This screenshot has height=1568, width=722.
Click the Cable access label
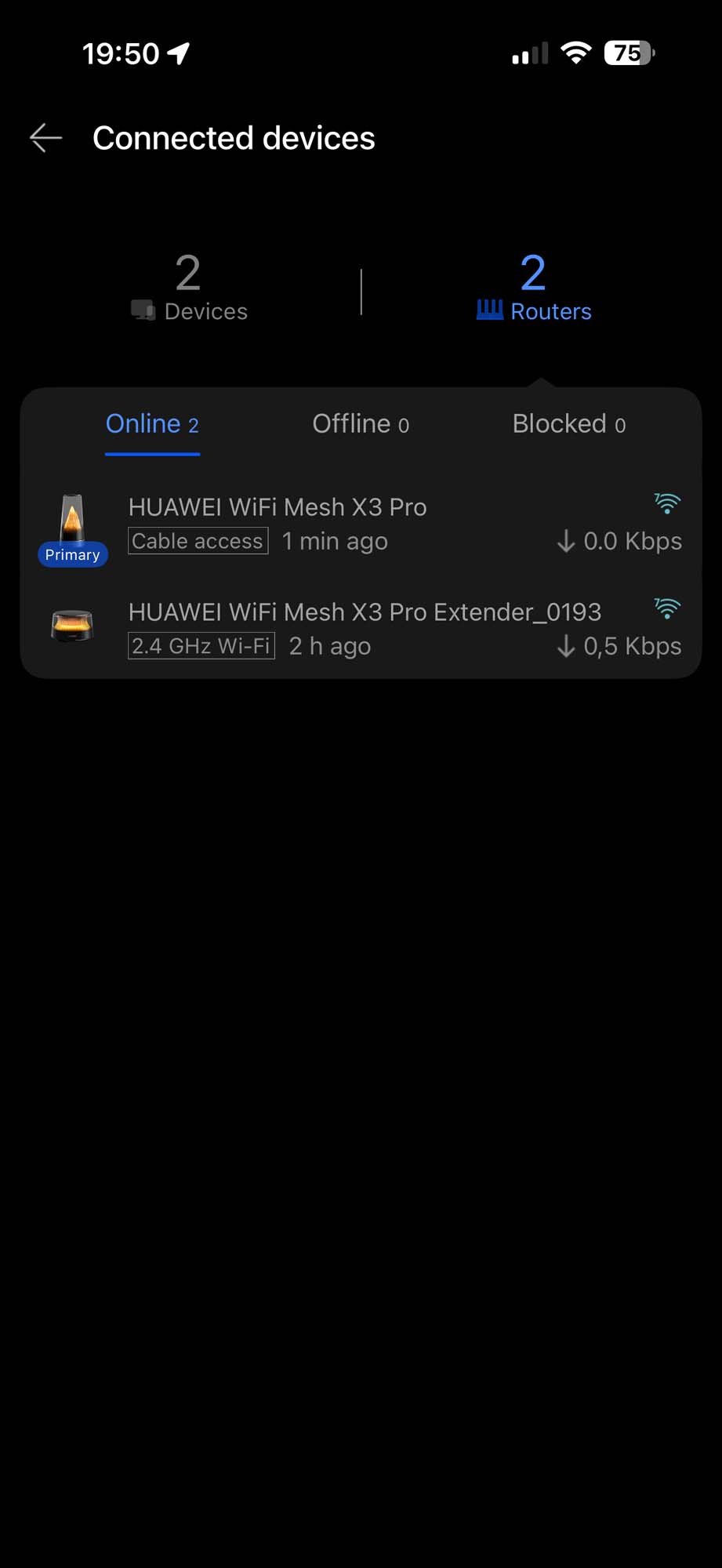pyautogui.click(x=197, y=541)
